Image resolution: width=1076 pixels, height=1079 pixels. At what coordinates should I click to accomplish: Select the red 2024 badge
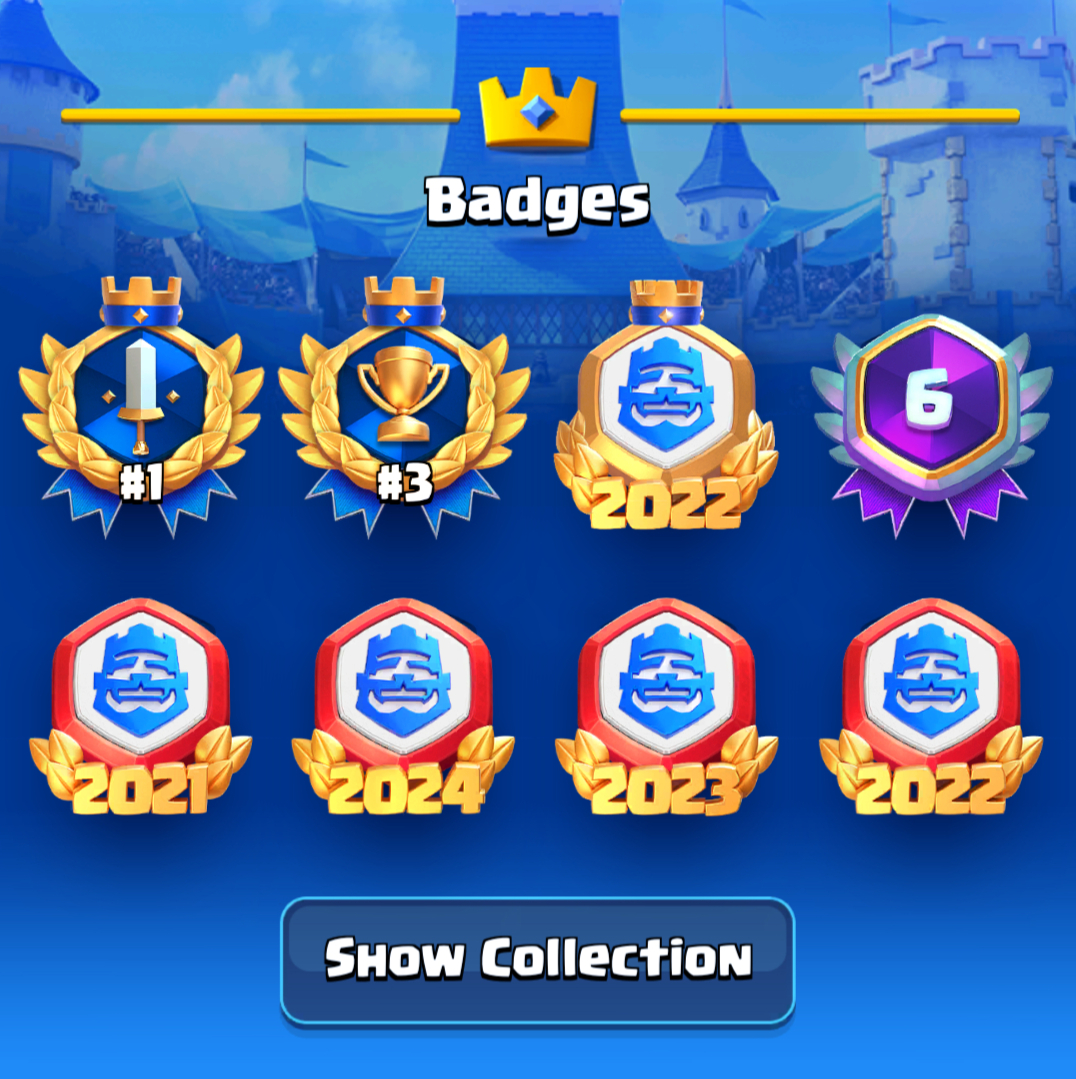click(x=404, y=705)
